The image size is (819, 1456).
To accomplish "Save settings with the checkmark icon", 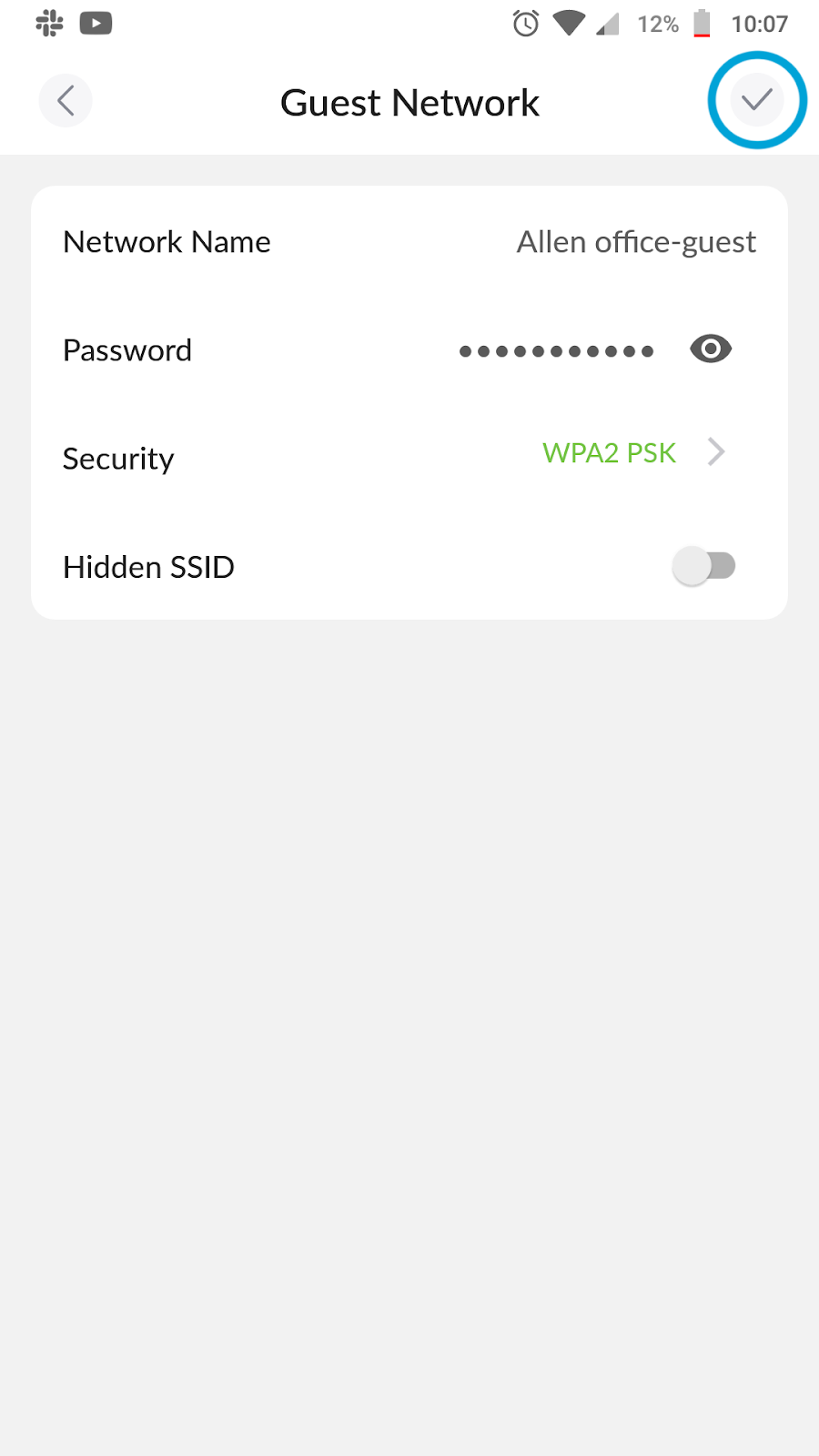I will pyautogui.click(x=756, y=100).
